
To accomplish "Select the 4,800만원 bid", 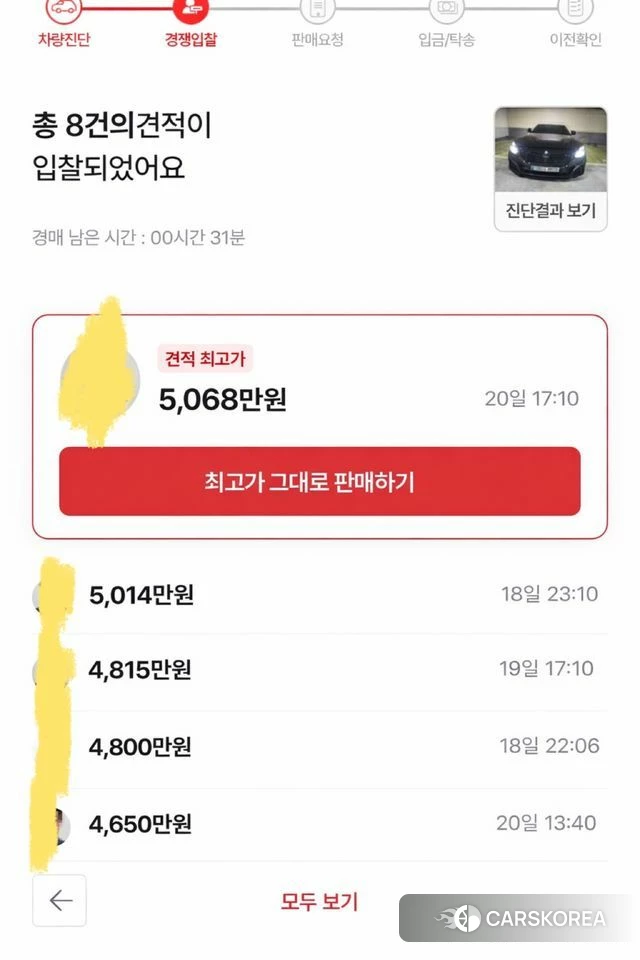I will click(319, 746).
